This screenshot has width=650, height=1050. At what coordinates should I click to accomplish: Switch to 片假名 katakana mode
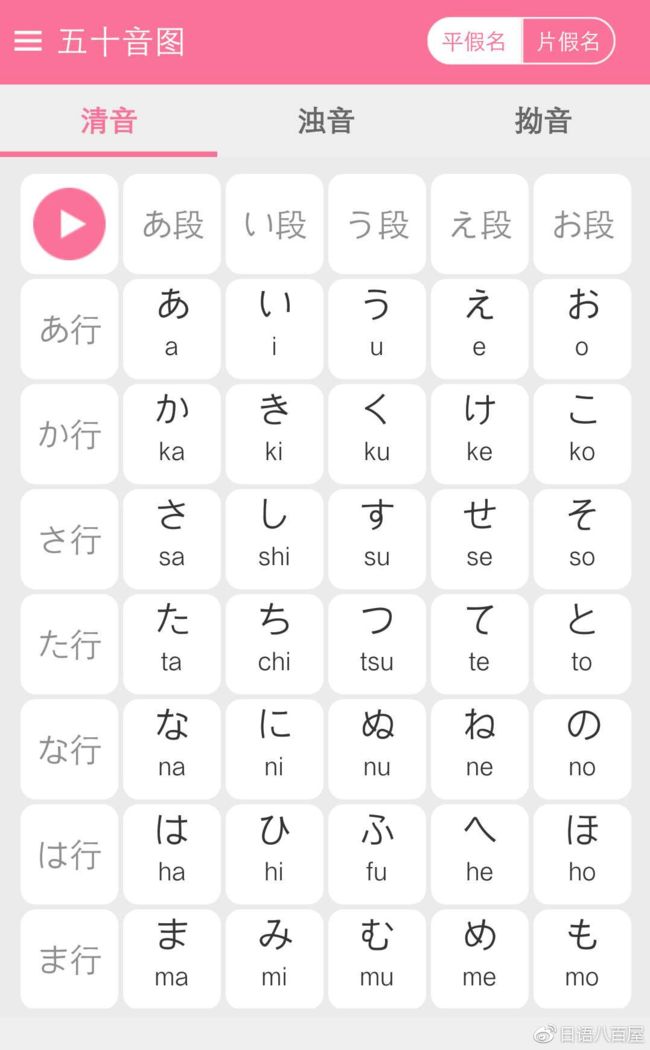(x=568, y=42)
